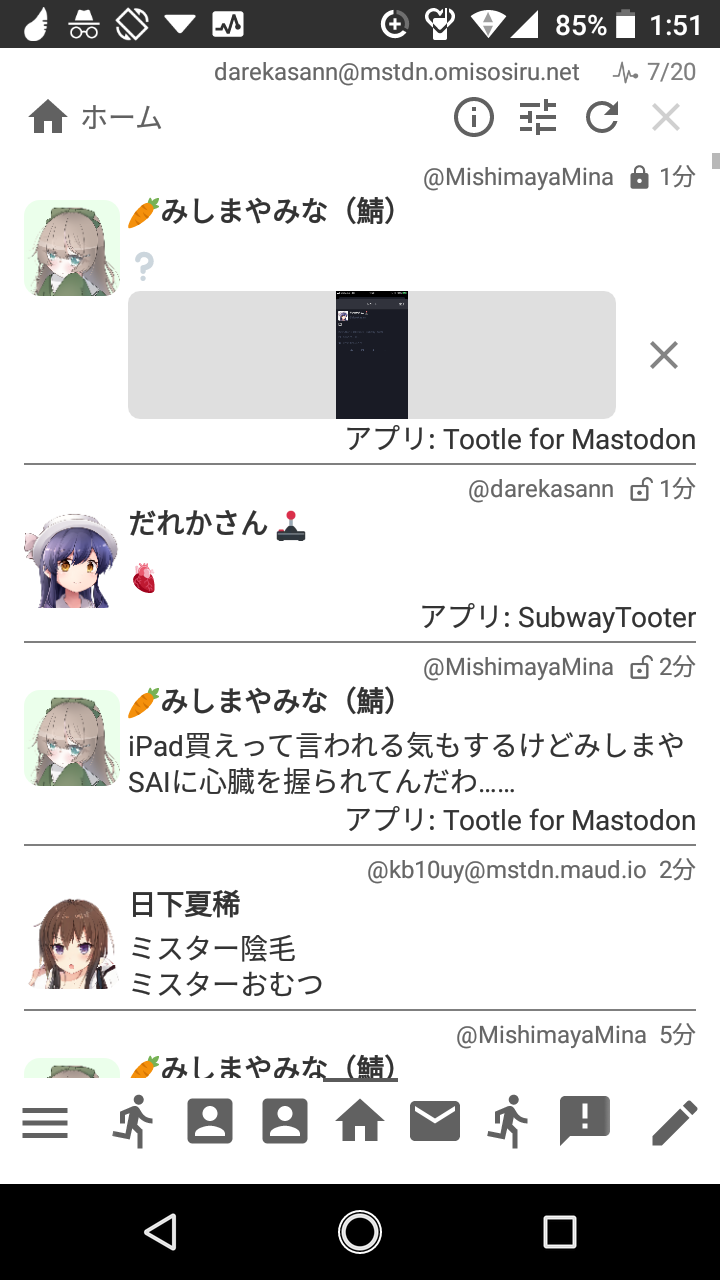Open the home column icon in bottom bar
The image size is (720, 1280).
tap(360, 1122)
